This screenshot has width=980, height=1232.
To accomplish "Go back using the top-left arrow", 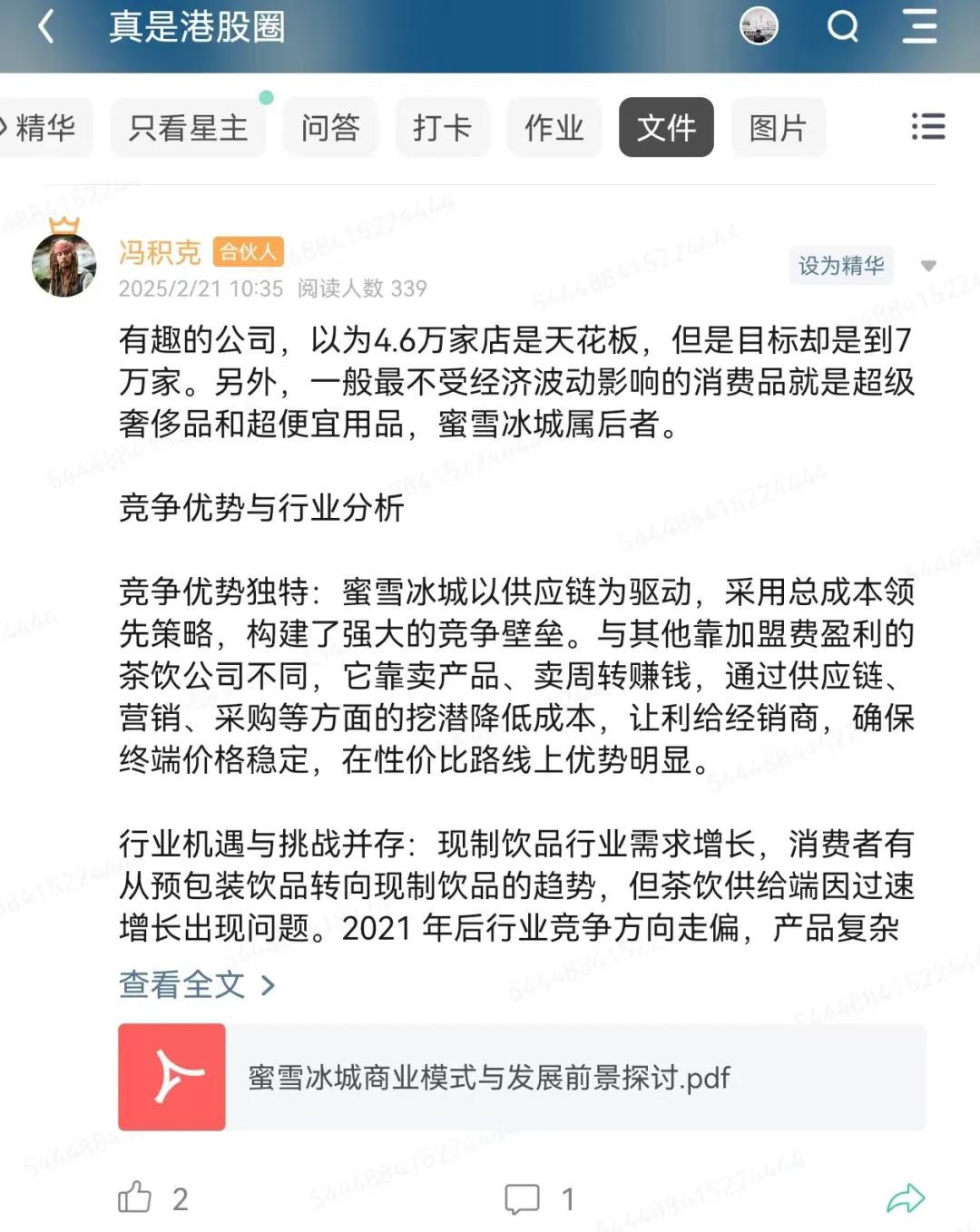I will pos(46,26).
